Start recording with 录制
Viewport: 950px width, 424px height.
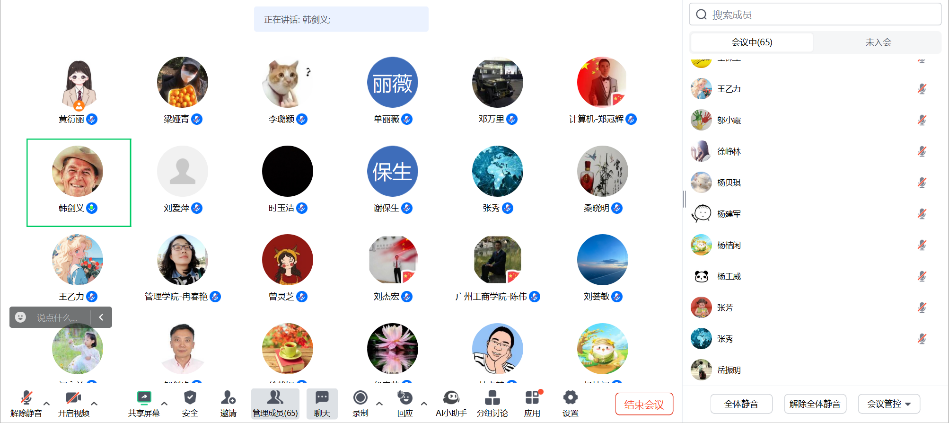(x=360, y=402)
